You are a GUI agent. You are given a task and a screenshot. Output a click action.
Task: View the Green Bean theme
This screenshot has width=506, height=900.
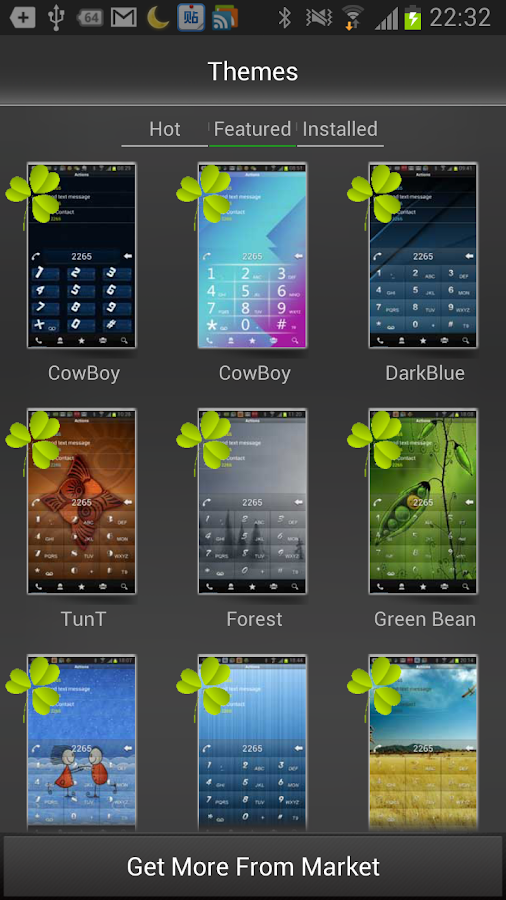tap(423, 502)
